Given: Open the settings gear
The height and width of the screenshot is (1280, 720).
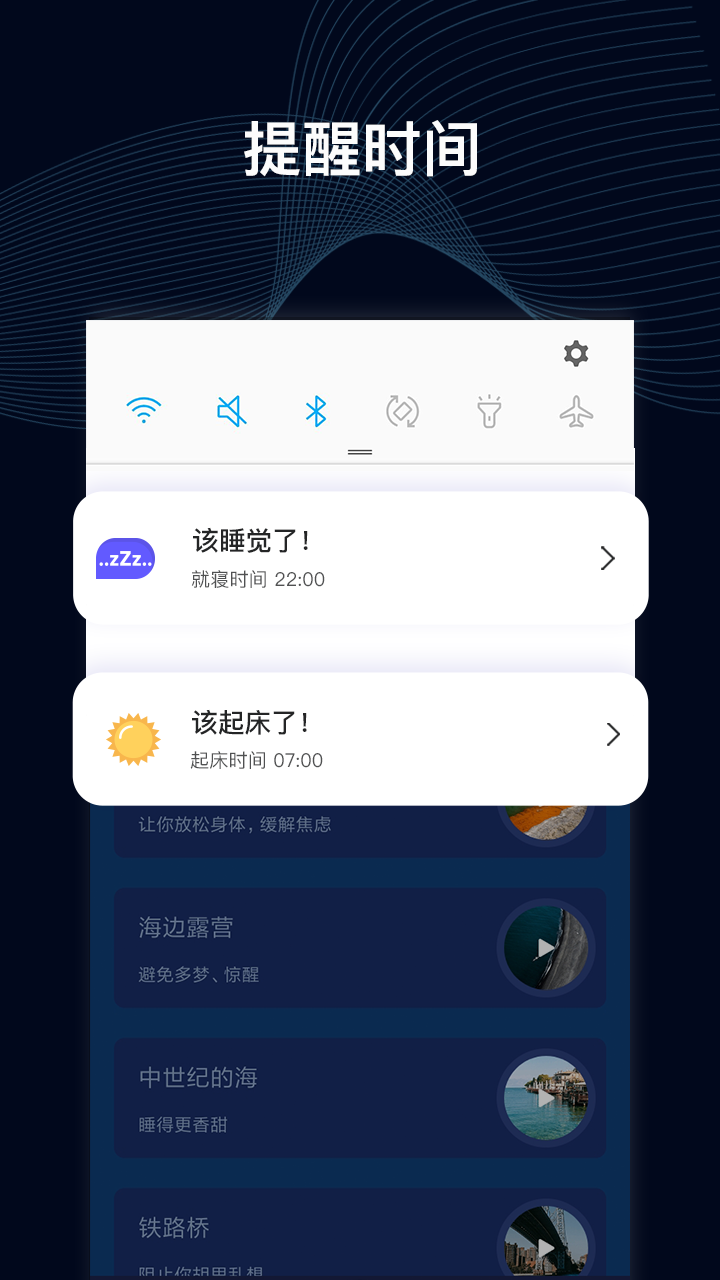Looking at the screenshot, I should pyautogui.click(x=576, y=353).
